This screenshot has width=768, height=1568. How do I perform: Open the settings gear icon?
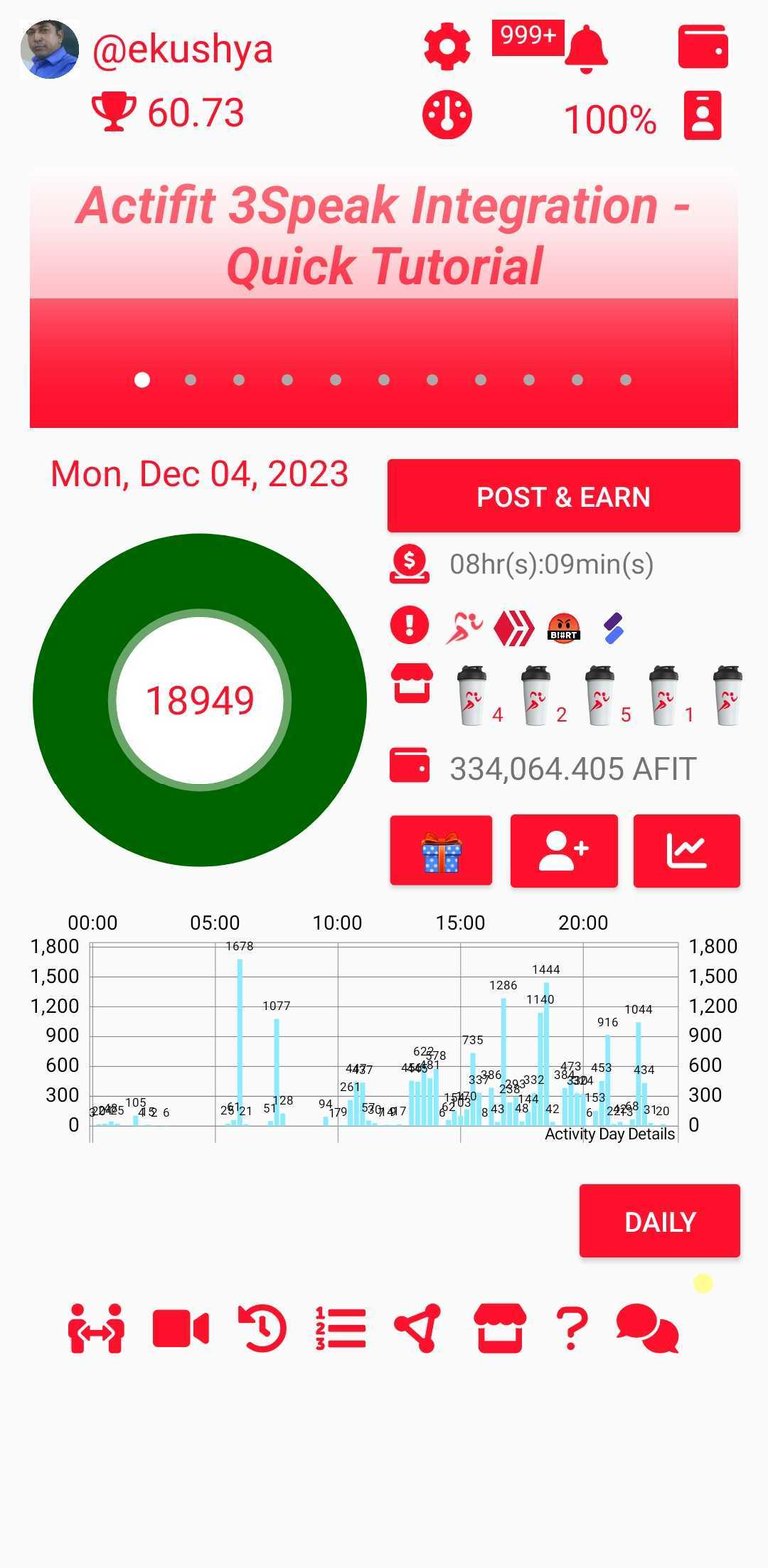tap(447, 47)
